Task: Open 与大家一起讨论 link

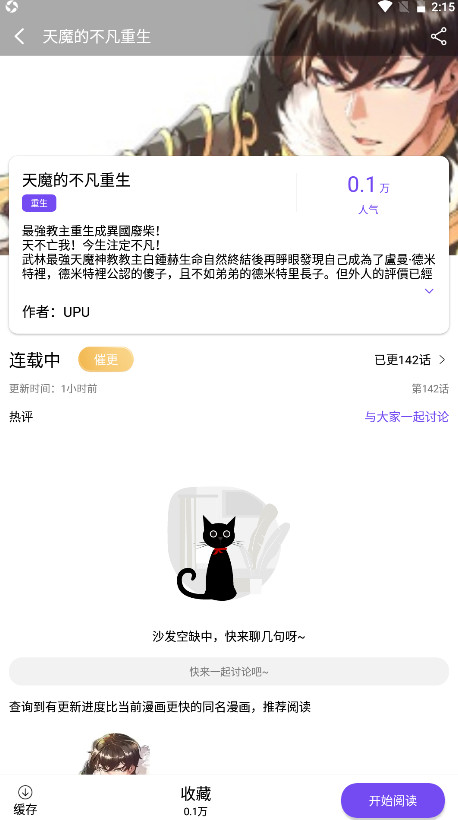Action: (x=406, y=417)
